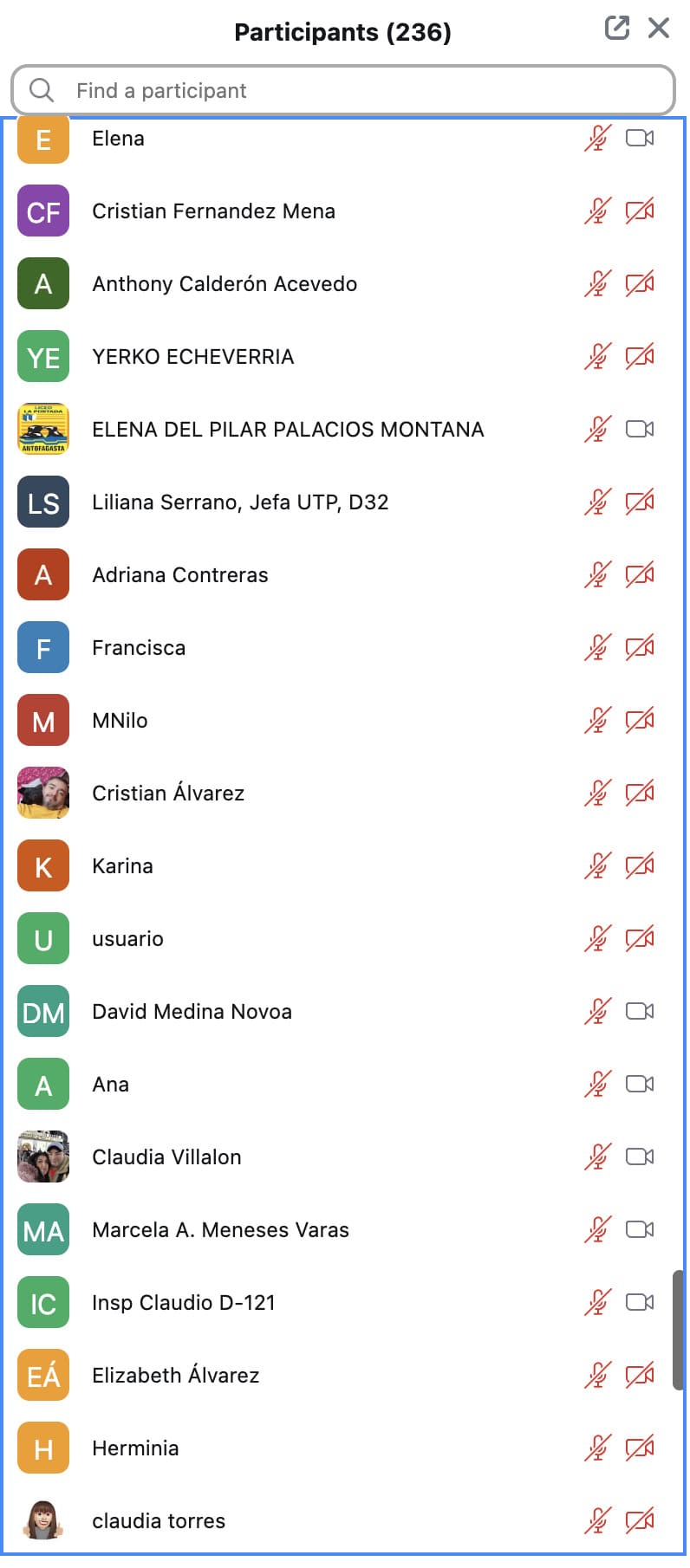Select Anthony Calderón Acevedo in the list
The height and width of the screenshot is (1568, 690).
click(x=343, y=284)
